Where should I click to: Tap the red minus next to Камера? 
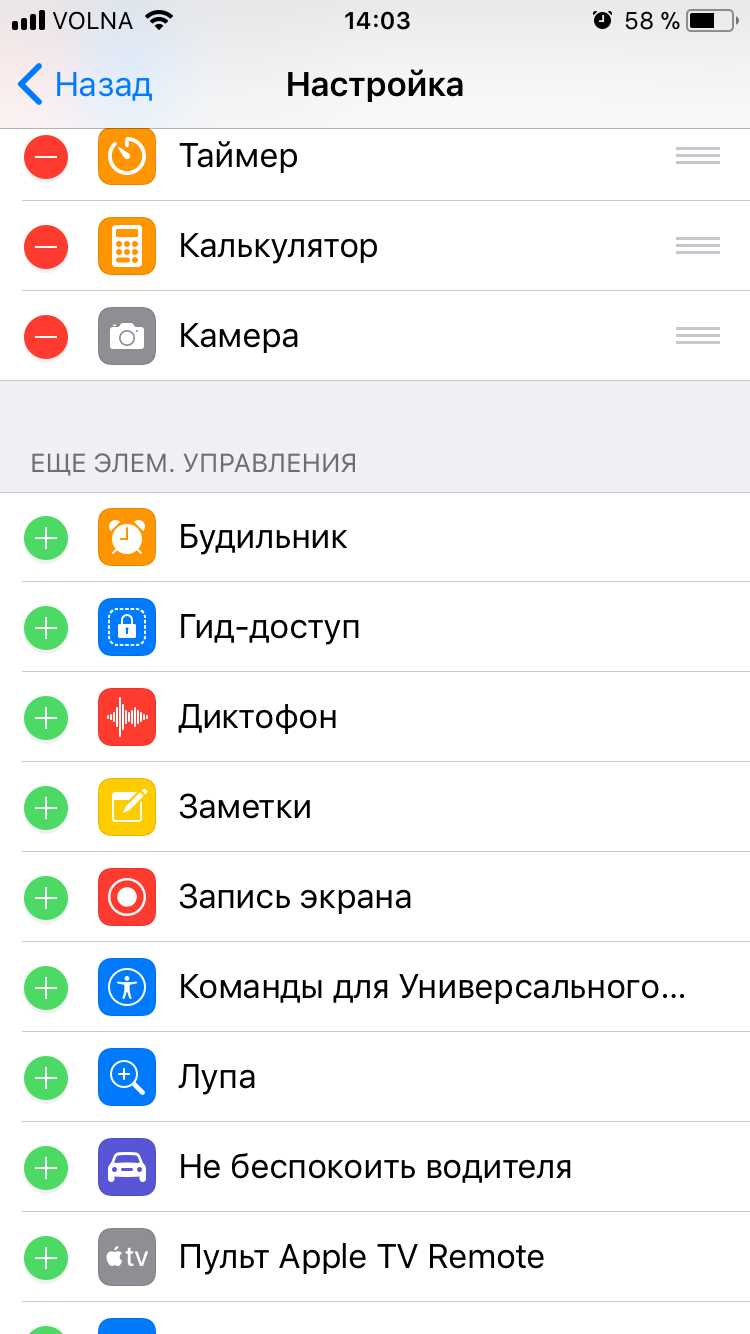coord(46,336)
